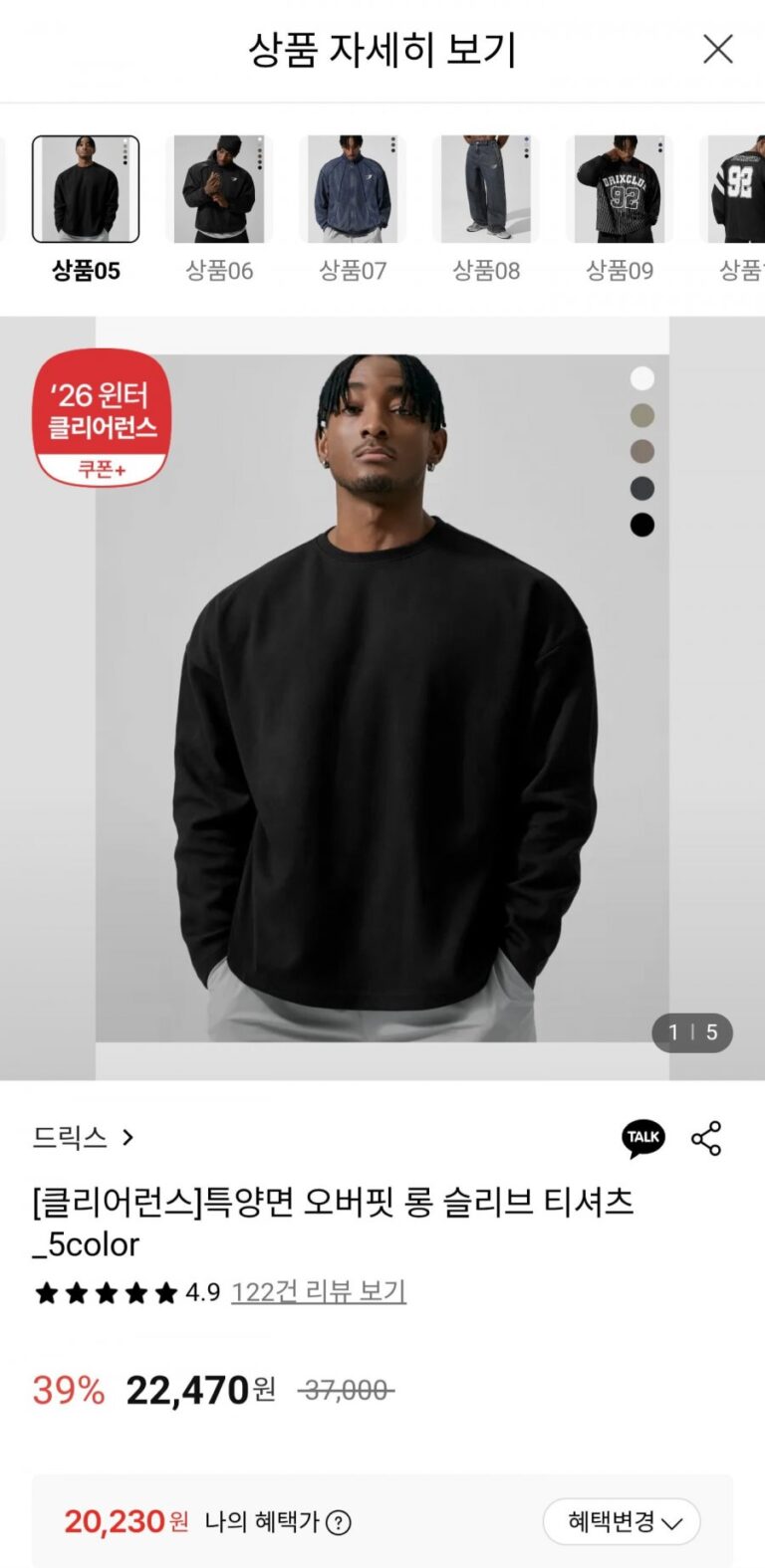This screenshot has height=1568, width=765.
Task: Open the main product image
Action: (x=382, y=697)
